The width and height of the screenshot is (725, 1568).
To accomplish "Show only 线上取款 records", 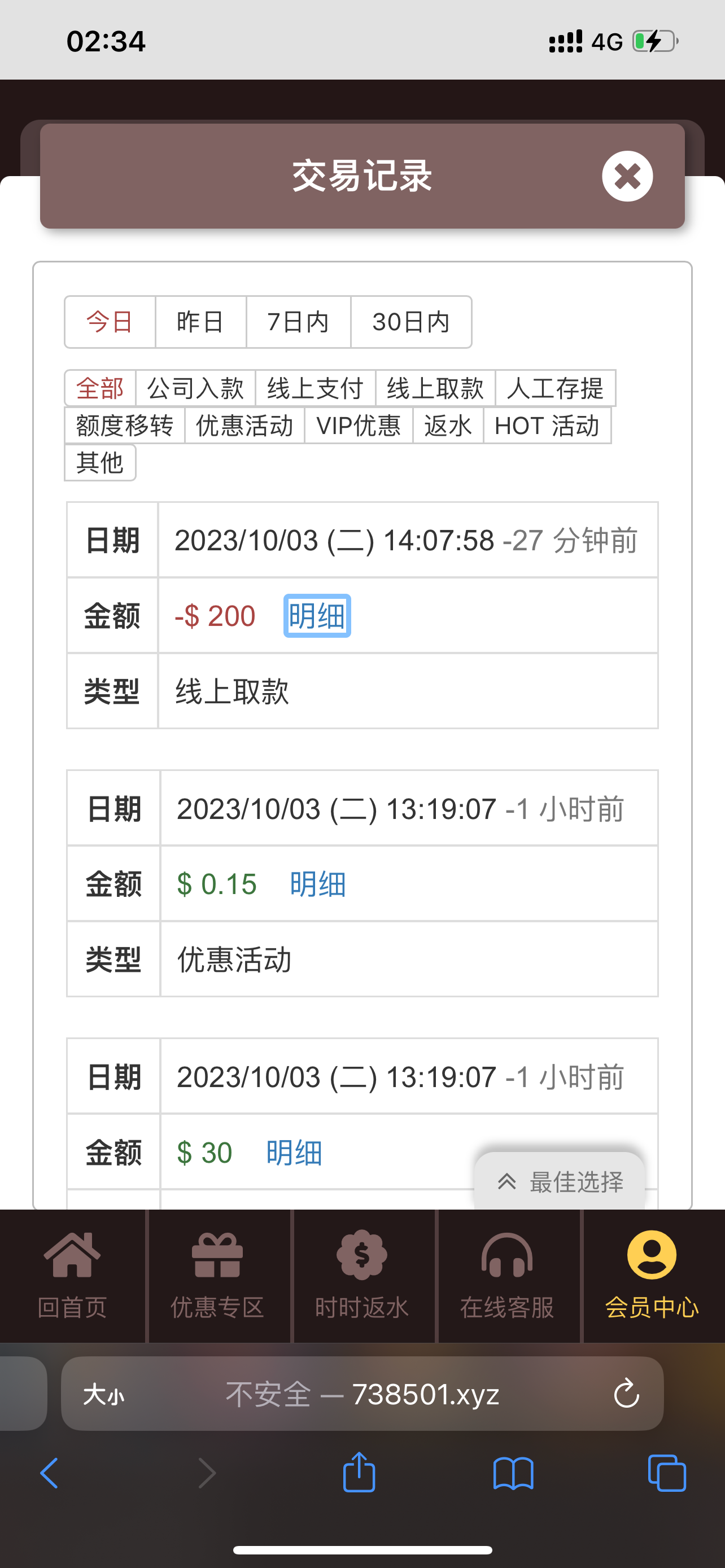I will pos(435,388).
